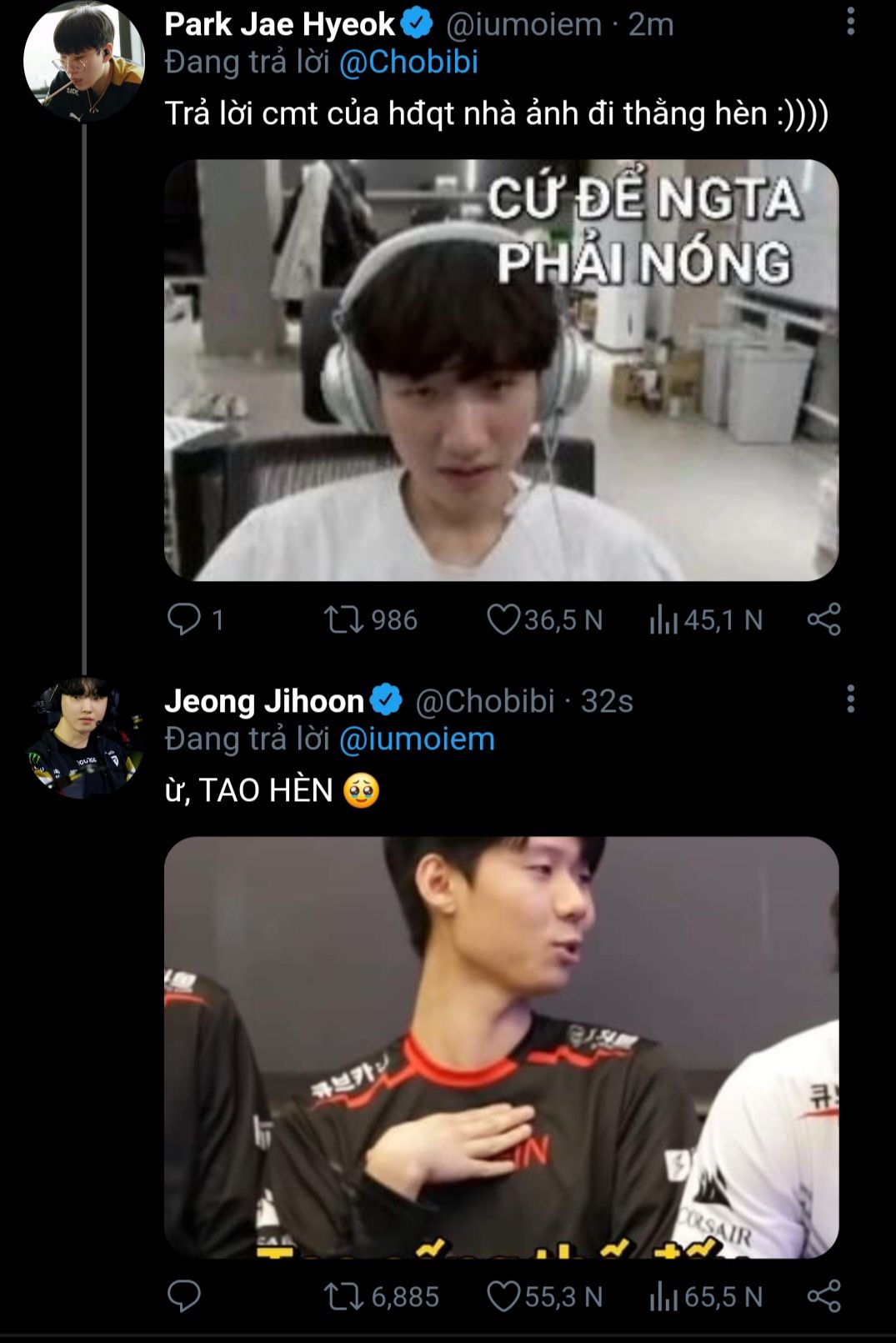Screen dimensions: 896x1343
Task: Open the image in Park Jae Hyeok's tweet
Action: click(x=501, y=370)
